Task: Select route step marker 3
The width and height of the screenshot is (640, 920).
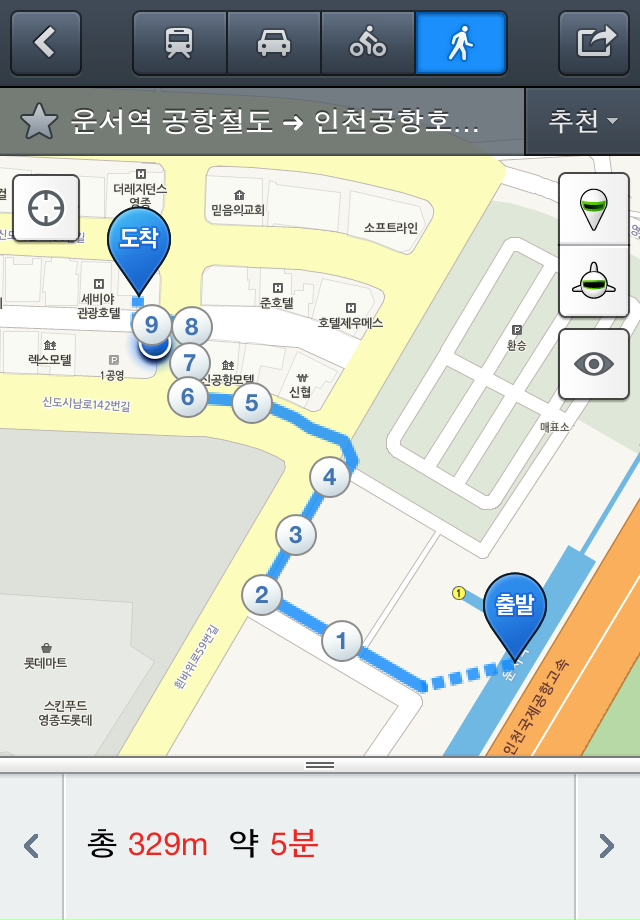Action: pos(295,535)
